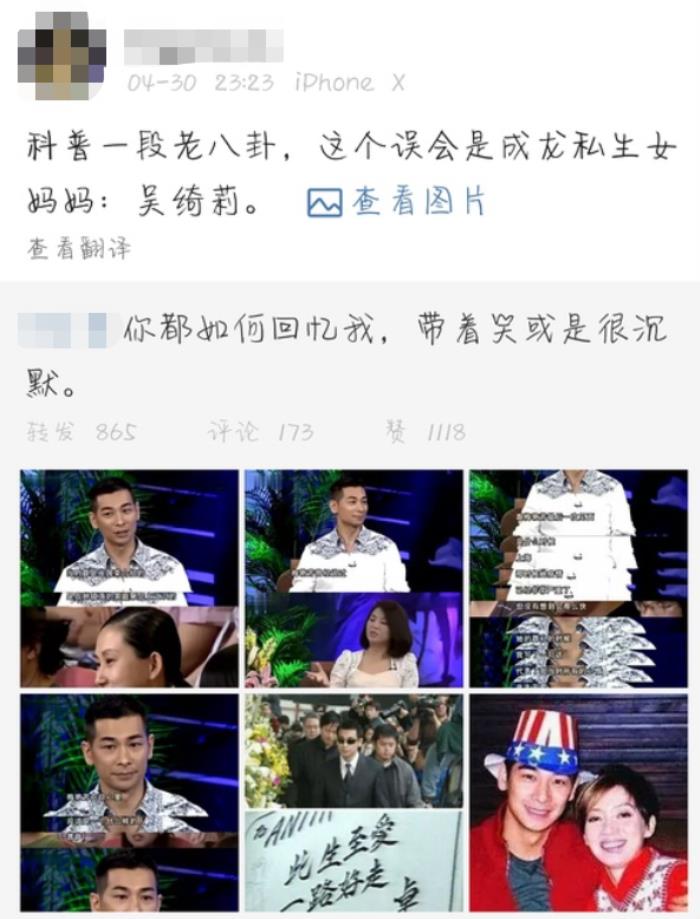This screenshot has height=919, width=700.
Task: Tap the 查看图片 image link
Action: (396, 202)
